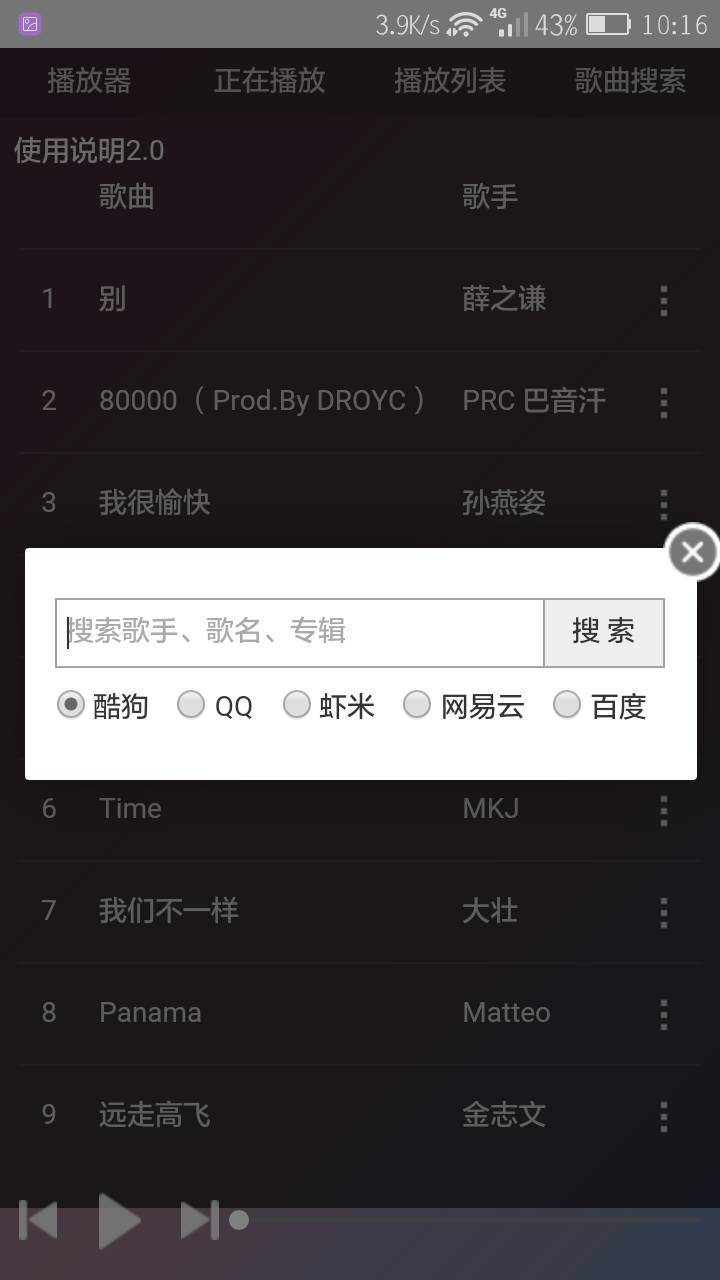Open the 正在播放 tab
The height and width of the screenshot is (1280, 720).
[x=270, y=81]
